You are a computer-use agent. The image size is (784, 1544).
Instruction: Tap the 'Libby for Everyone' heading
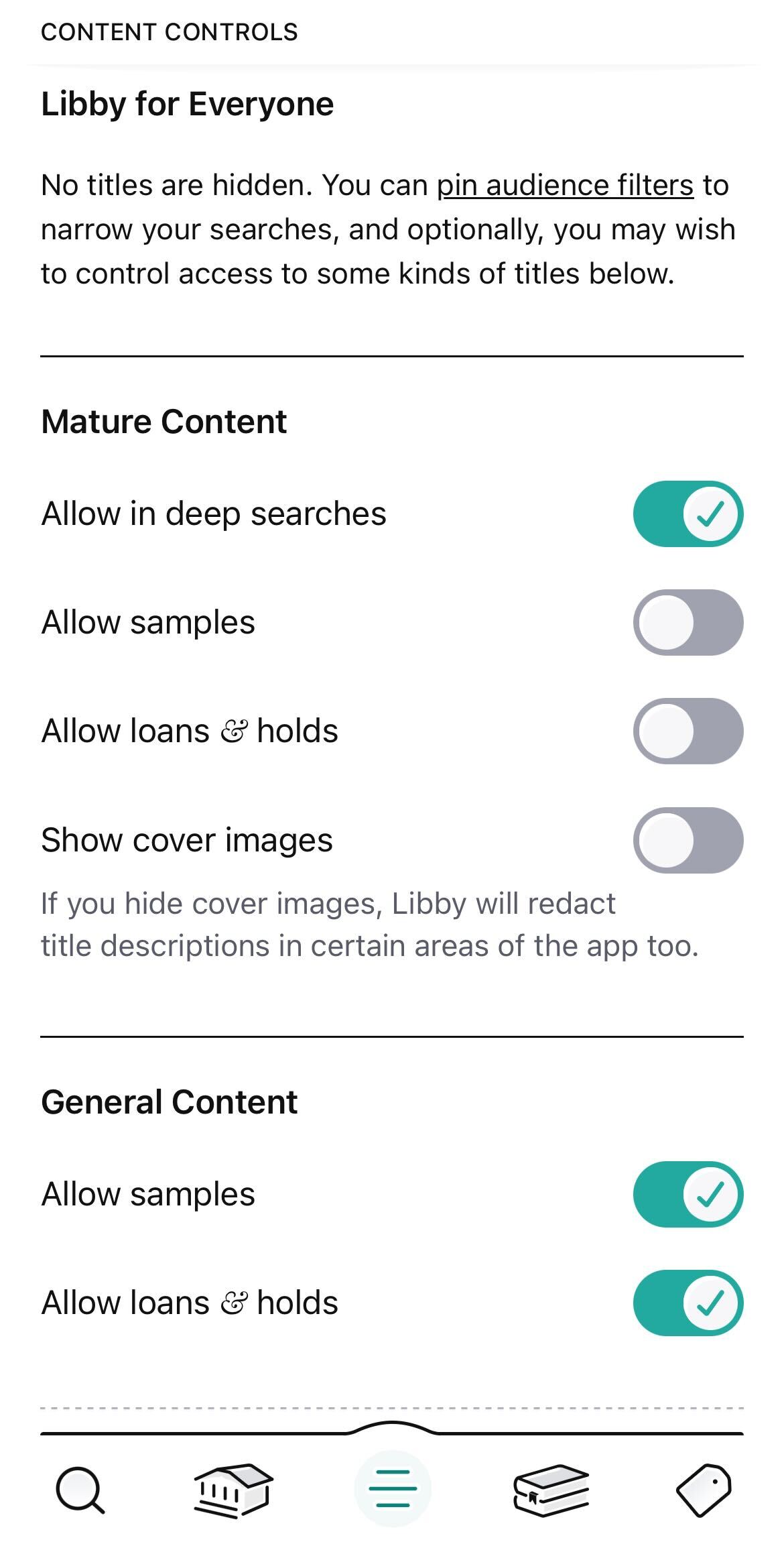(x=187, y=103)
